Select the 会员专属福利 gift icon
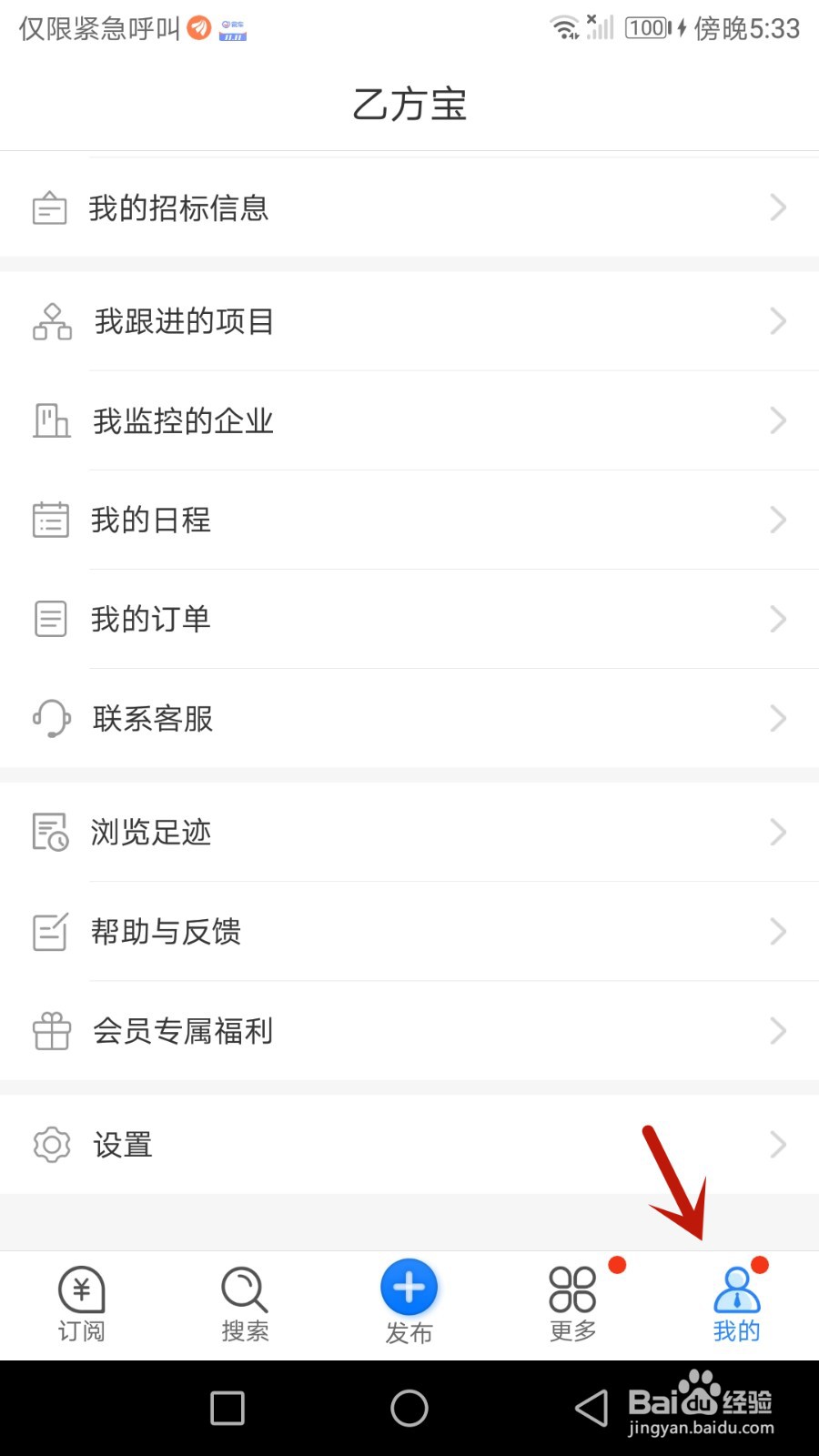 click(x=50, y=1030)
